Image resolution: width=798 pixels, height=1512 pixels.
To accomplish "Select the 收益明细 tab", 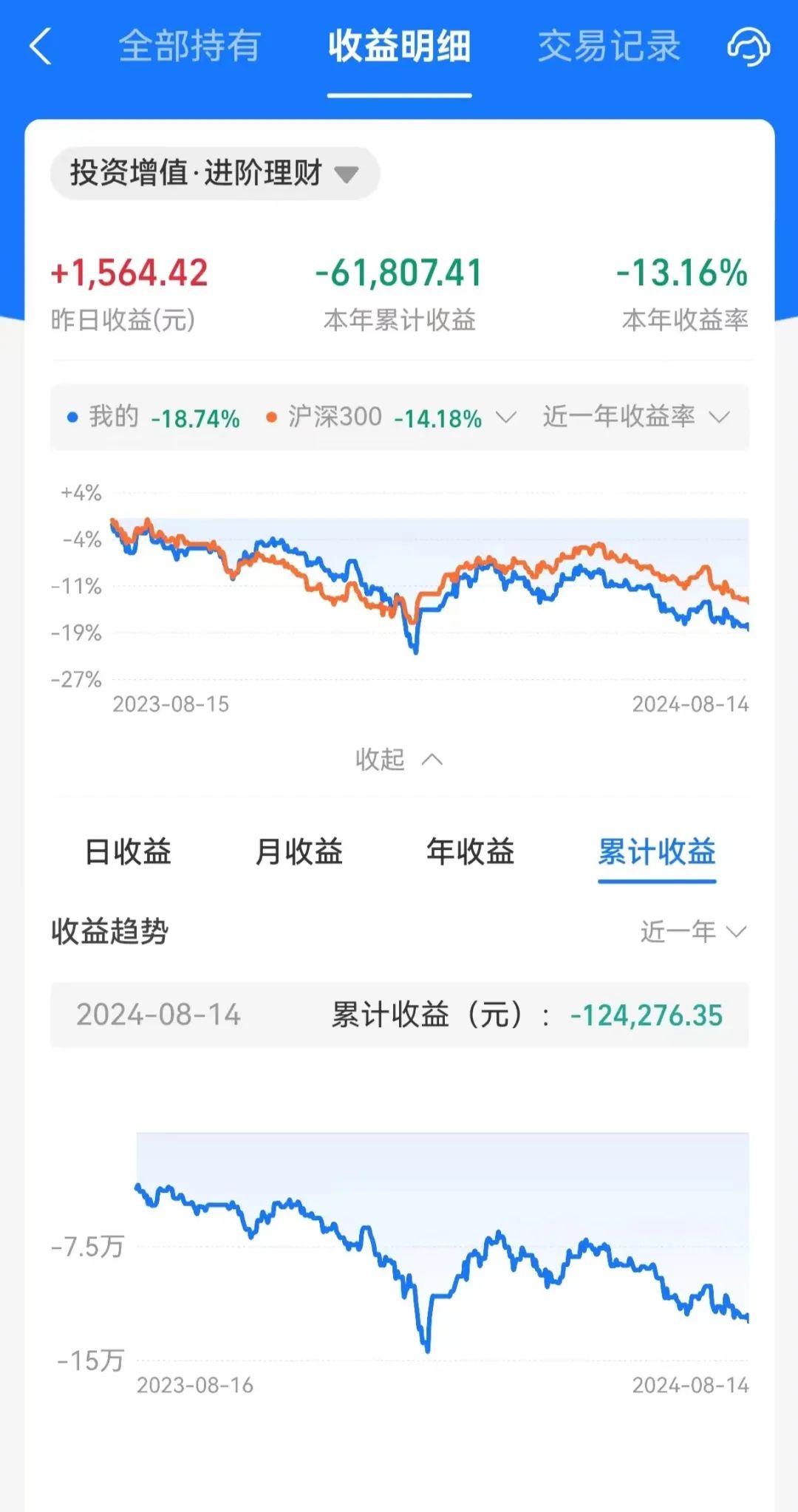I will tap(399, 47).
